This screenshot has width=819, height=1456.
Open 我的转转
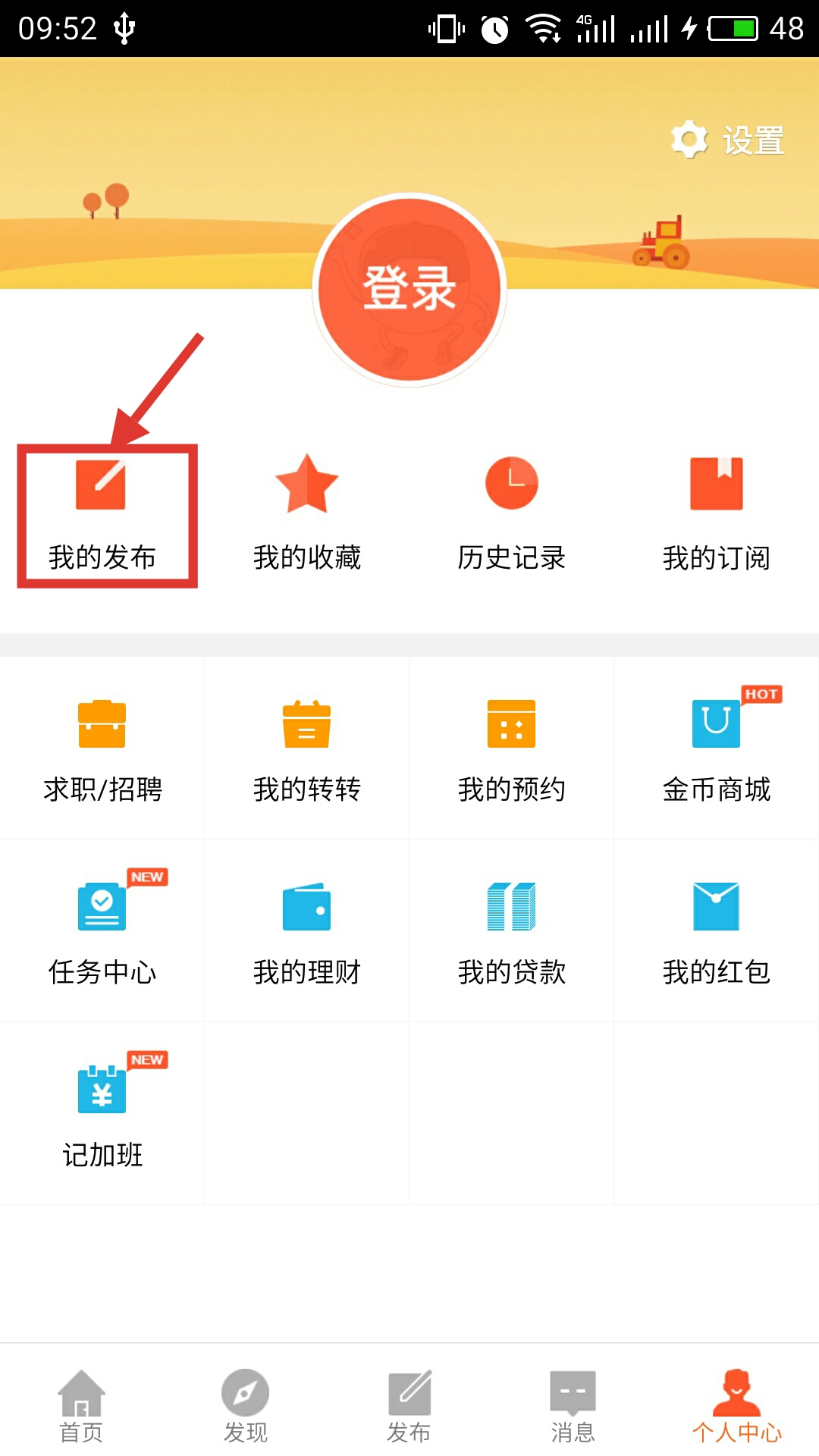click(307, 749)
